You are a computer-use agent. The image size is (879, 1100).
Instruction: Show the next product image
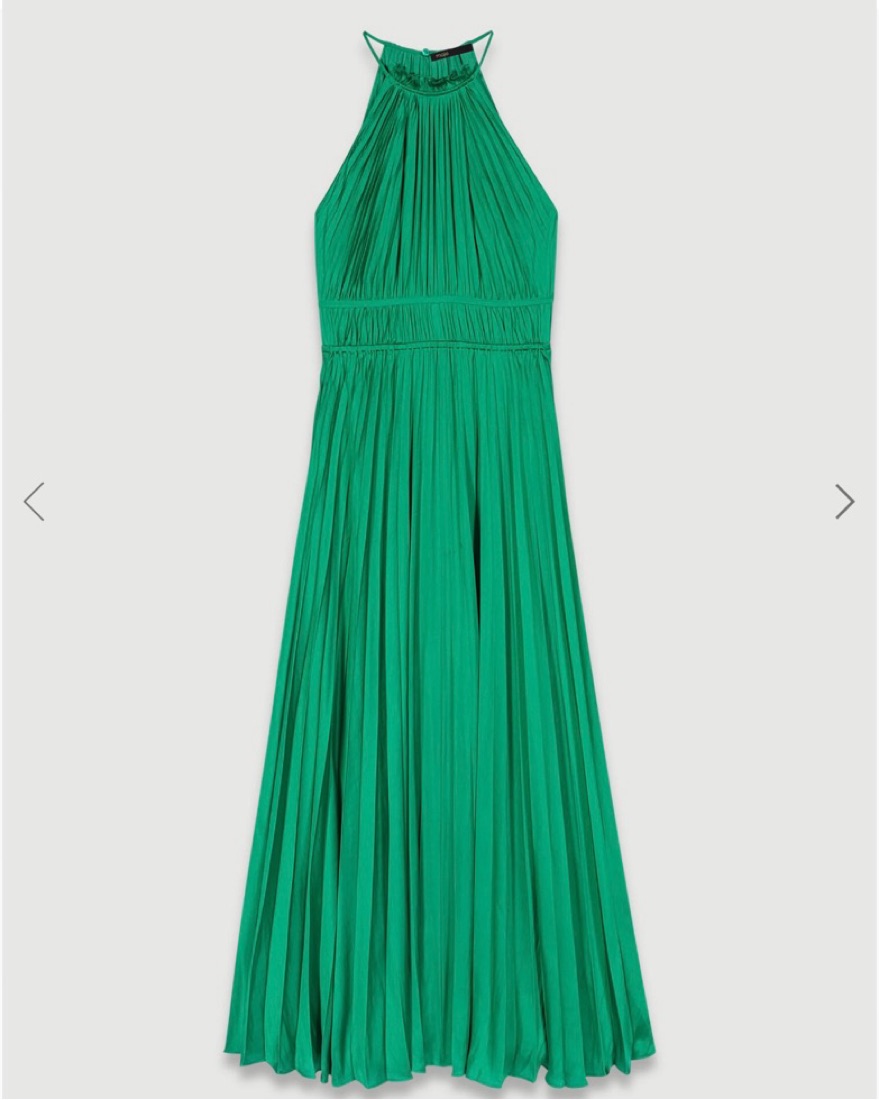[x=844, y=501]
